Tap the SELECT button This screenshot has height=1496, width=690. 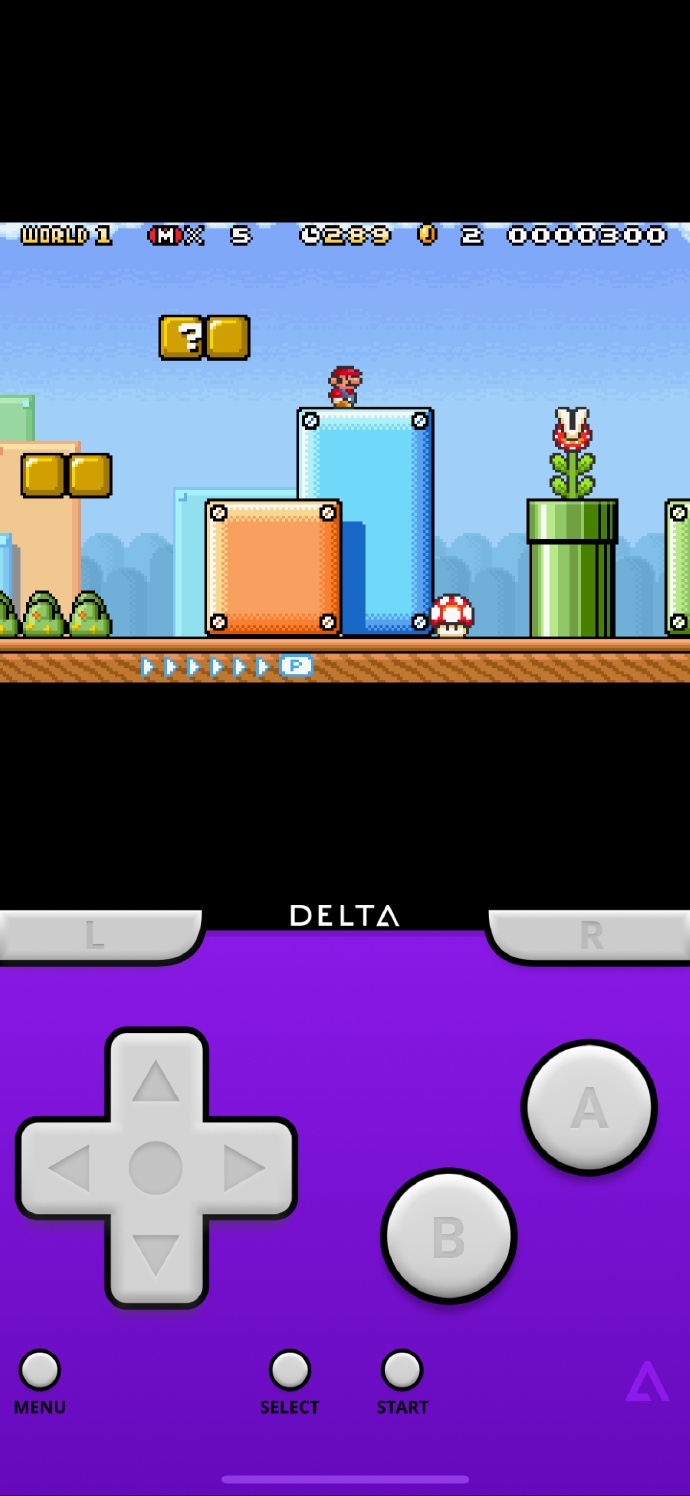pyautogui.click(x=290, y=1370)
